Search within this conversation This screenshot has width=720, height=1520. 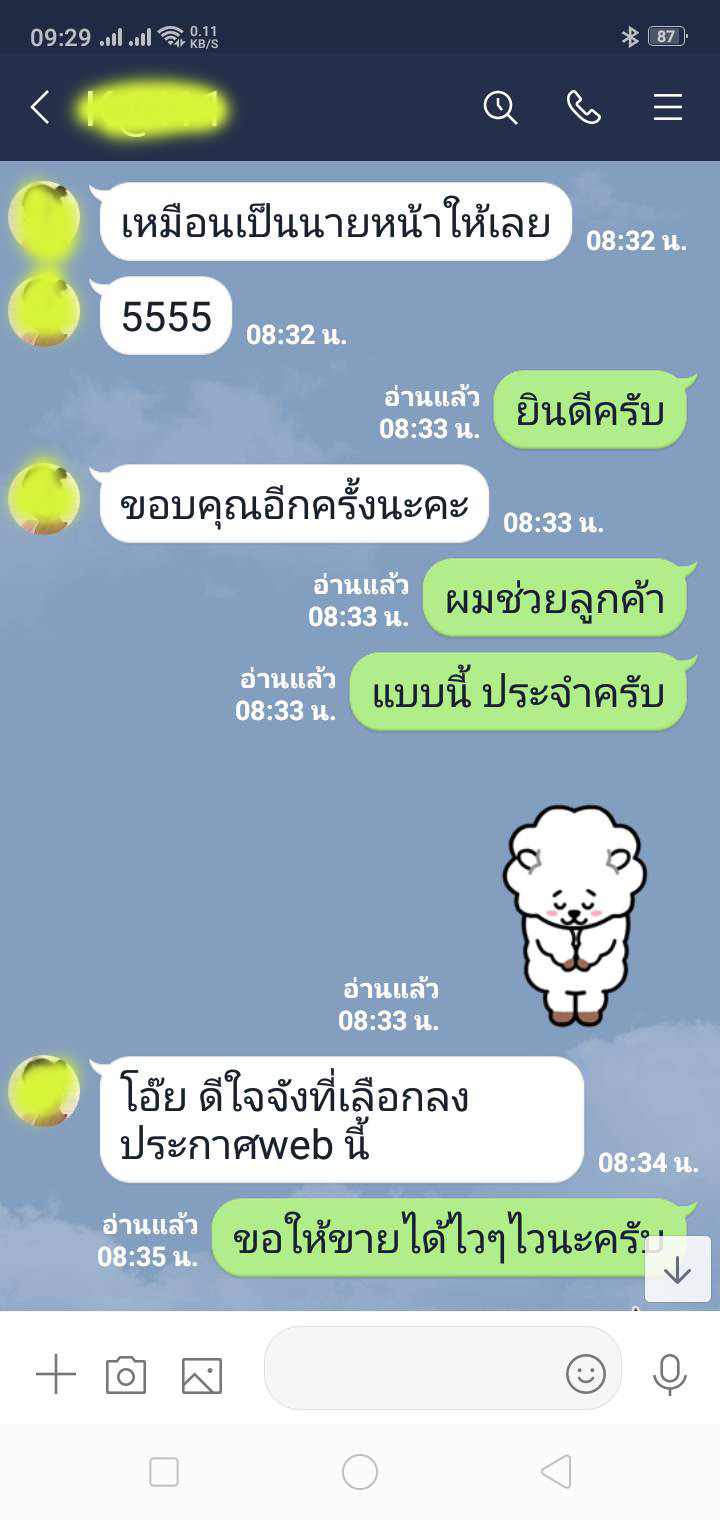coord(500,107)
